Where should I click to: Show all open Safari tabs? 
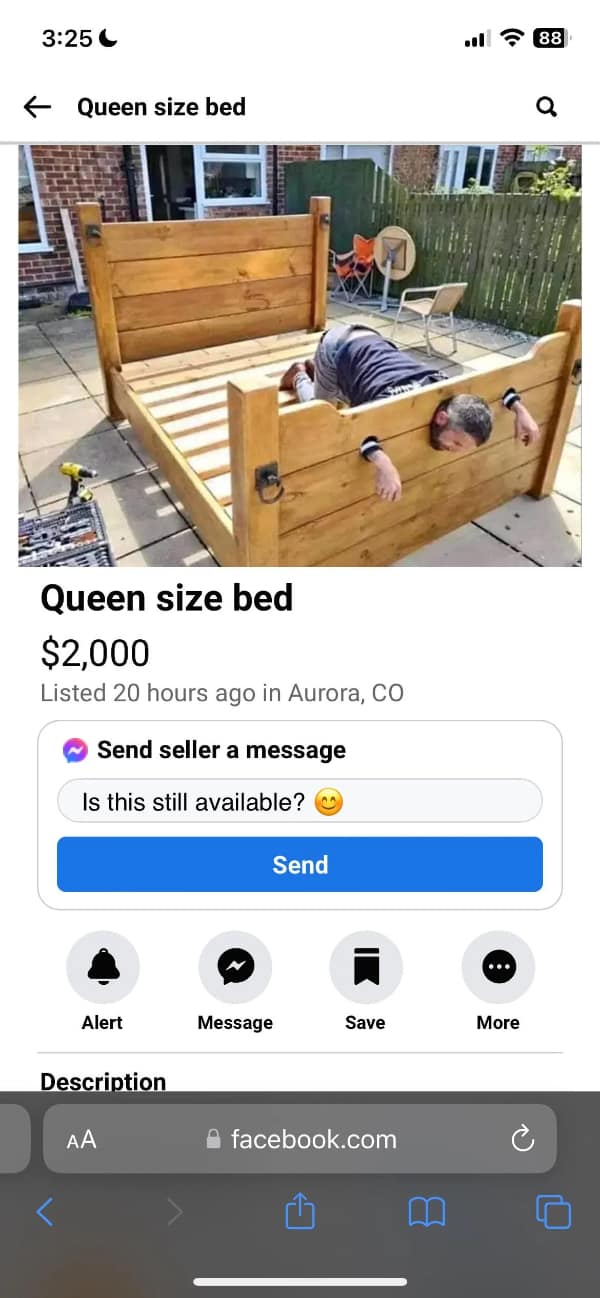pyautogui.click(x=553, y=1212)
